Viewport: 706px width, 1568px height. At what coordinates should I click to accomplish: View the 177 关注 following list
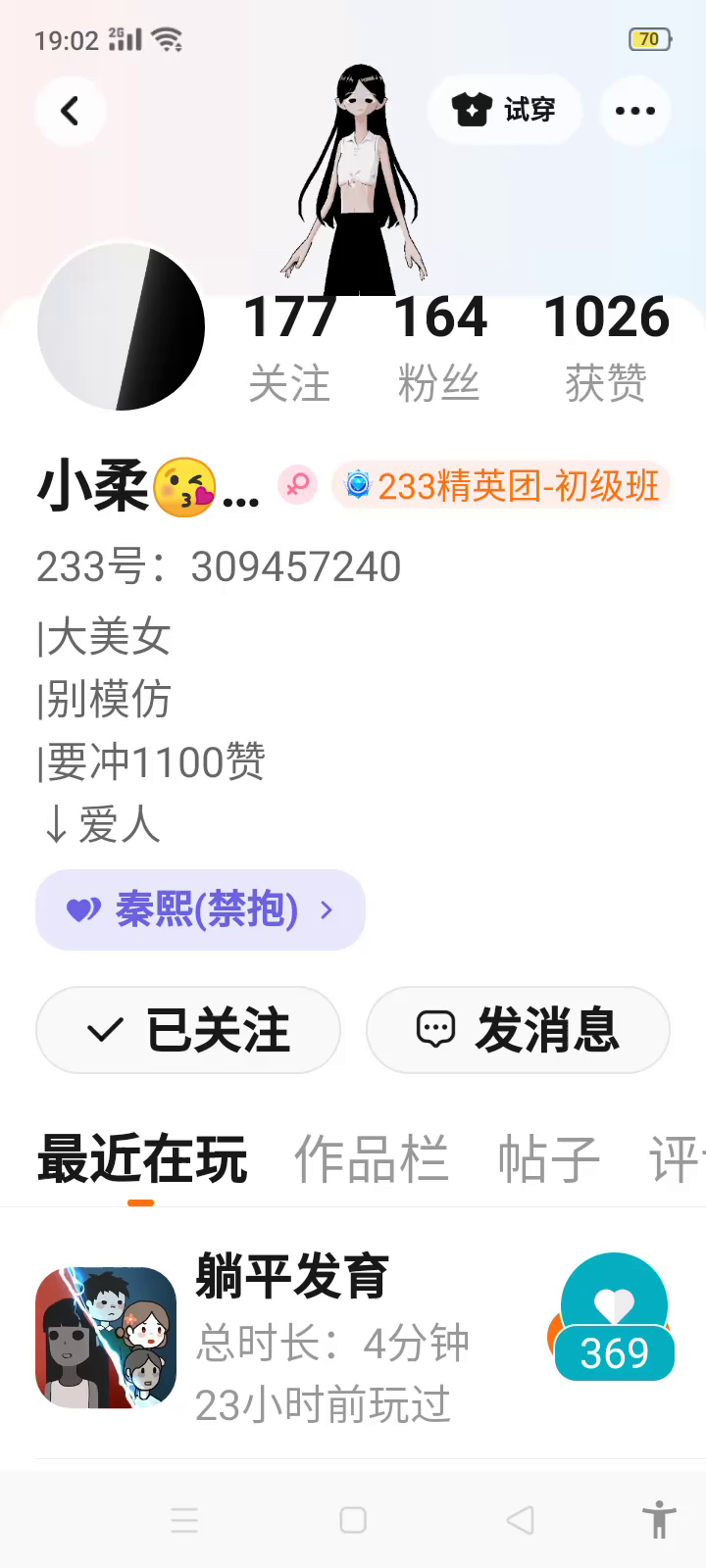pos(289,348)
